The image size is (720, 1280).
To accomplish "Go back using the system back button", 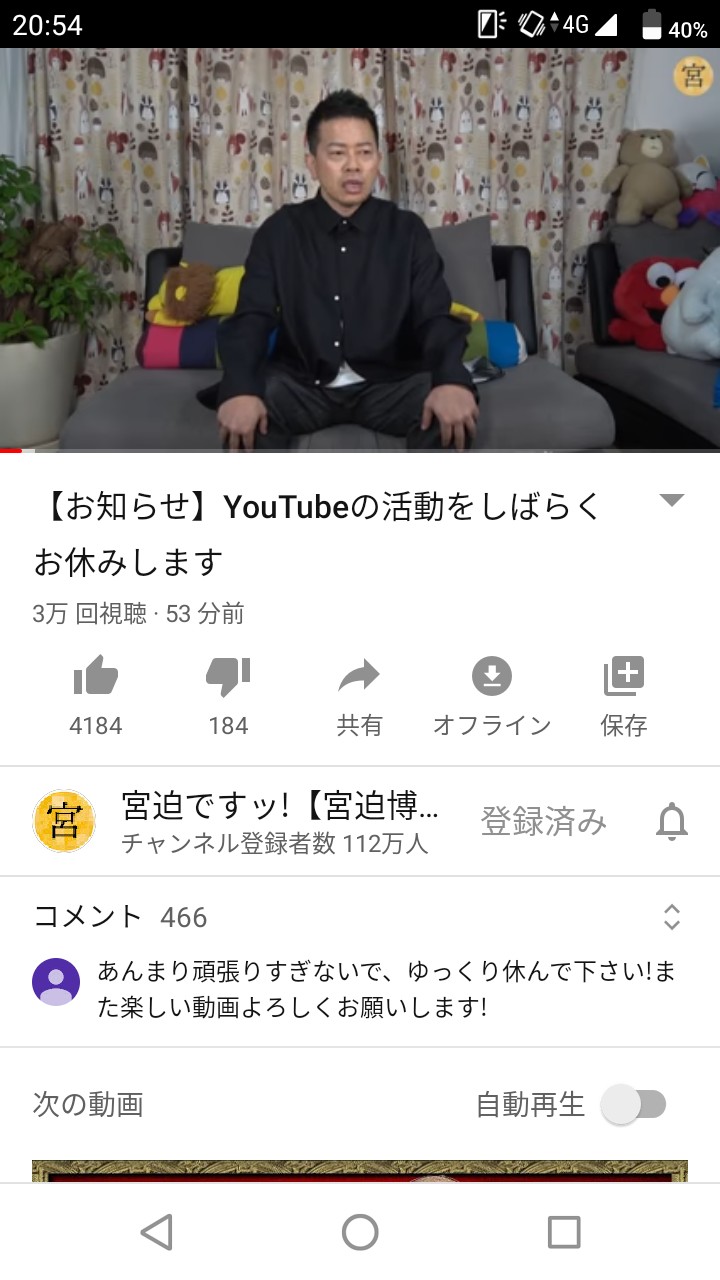I will [157, 1232].
